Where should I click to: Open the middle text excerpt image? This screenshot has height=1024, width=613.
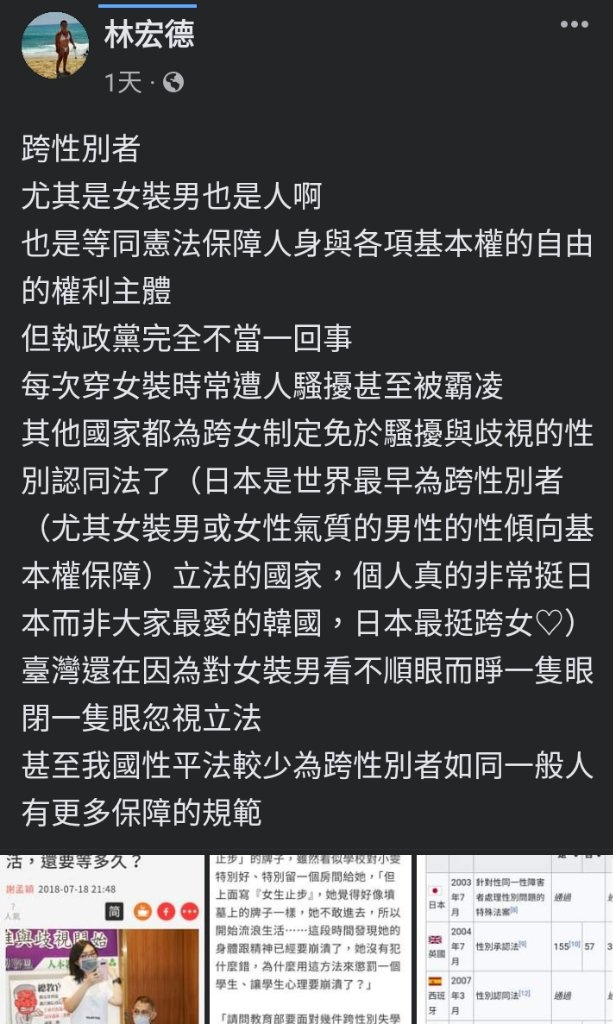coord(308,938)
